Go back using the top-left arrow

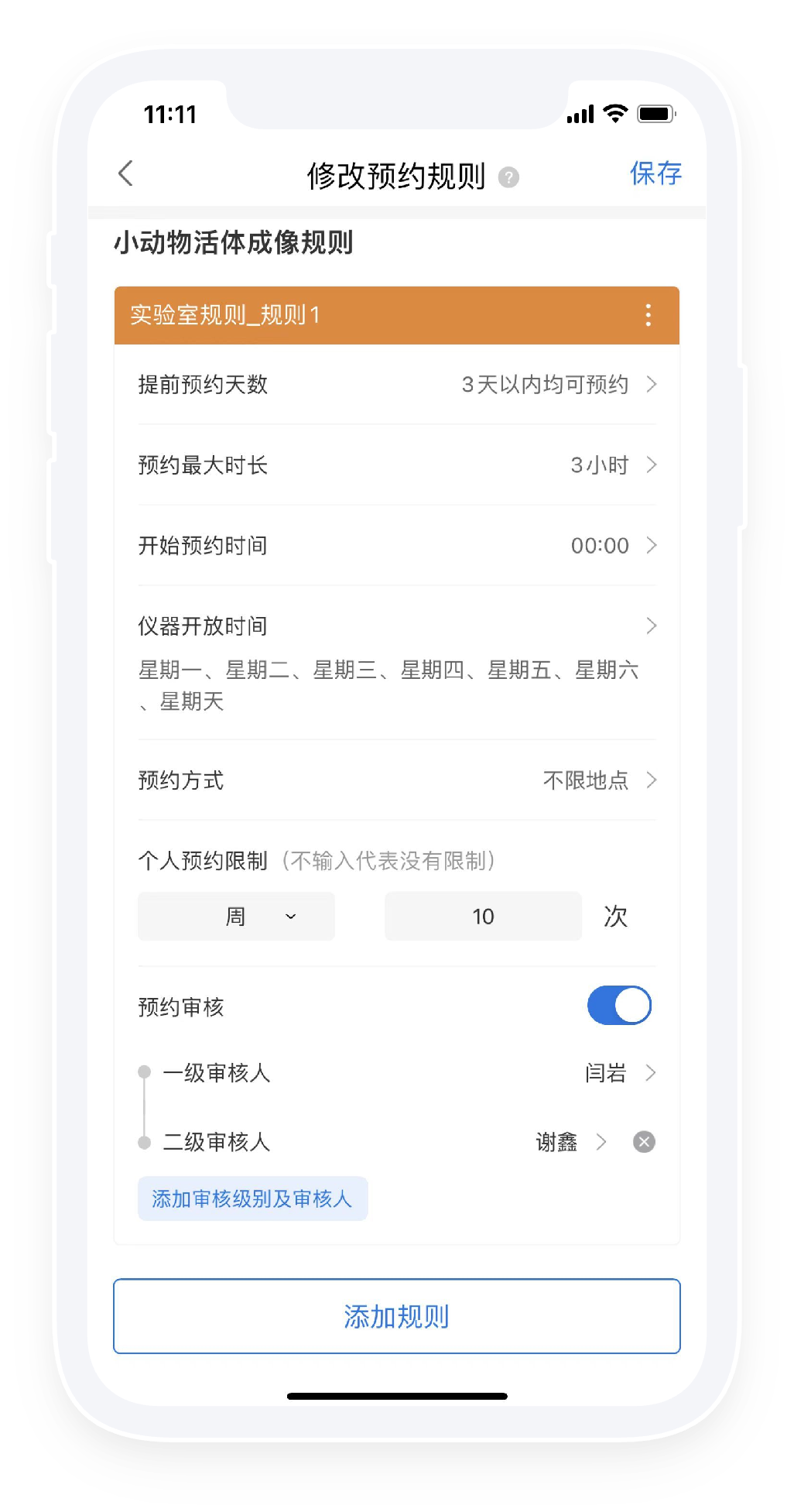(x=126, y=173)
